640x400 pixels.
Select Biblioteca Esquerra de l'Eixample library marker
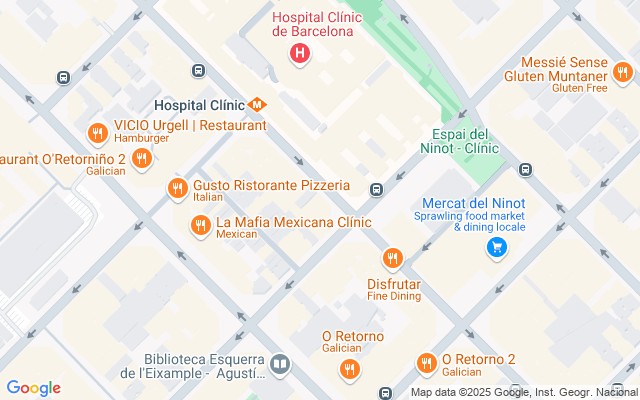280,365
